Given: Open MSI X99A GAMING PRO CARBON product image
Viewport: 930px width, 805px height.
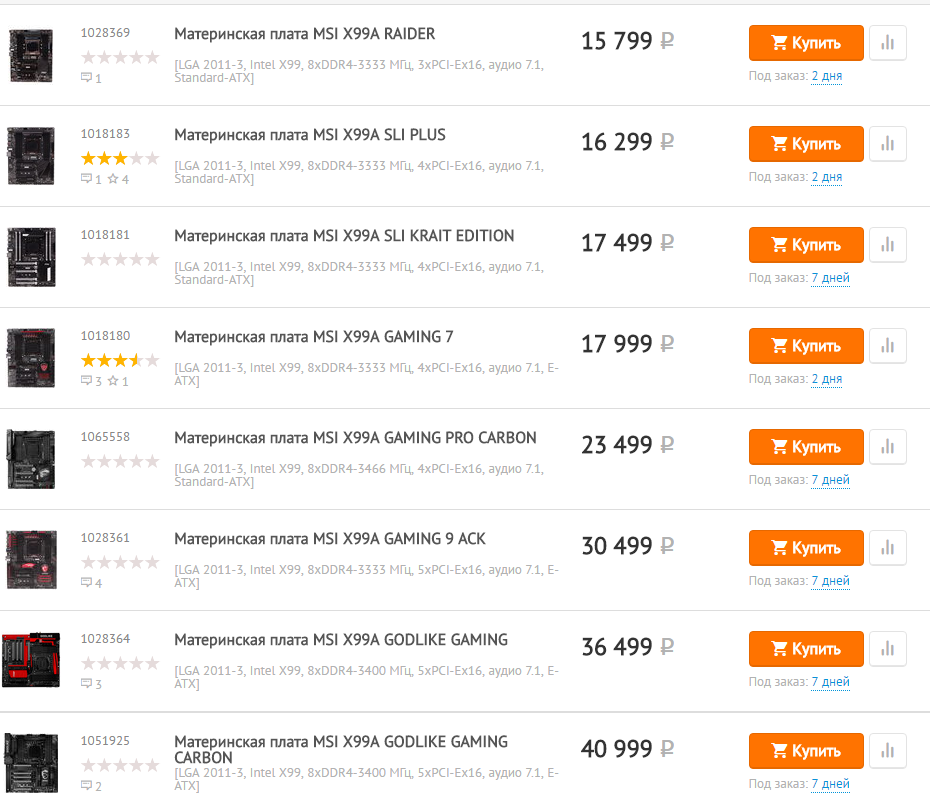Looking at the screenshot, I should pos(31,459).
